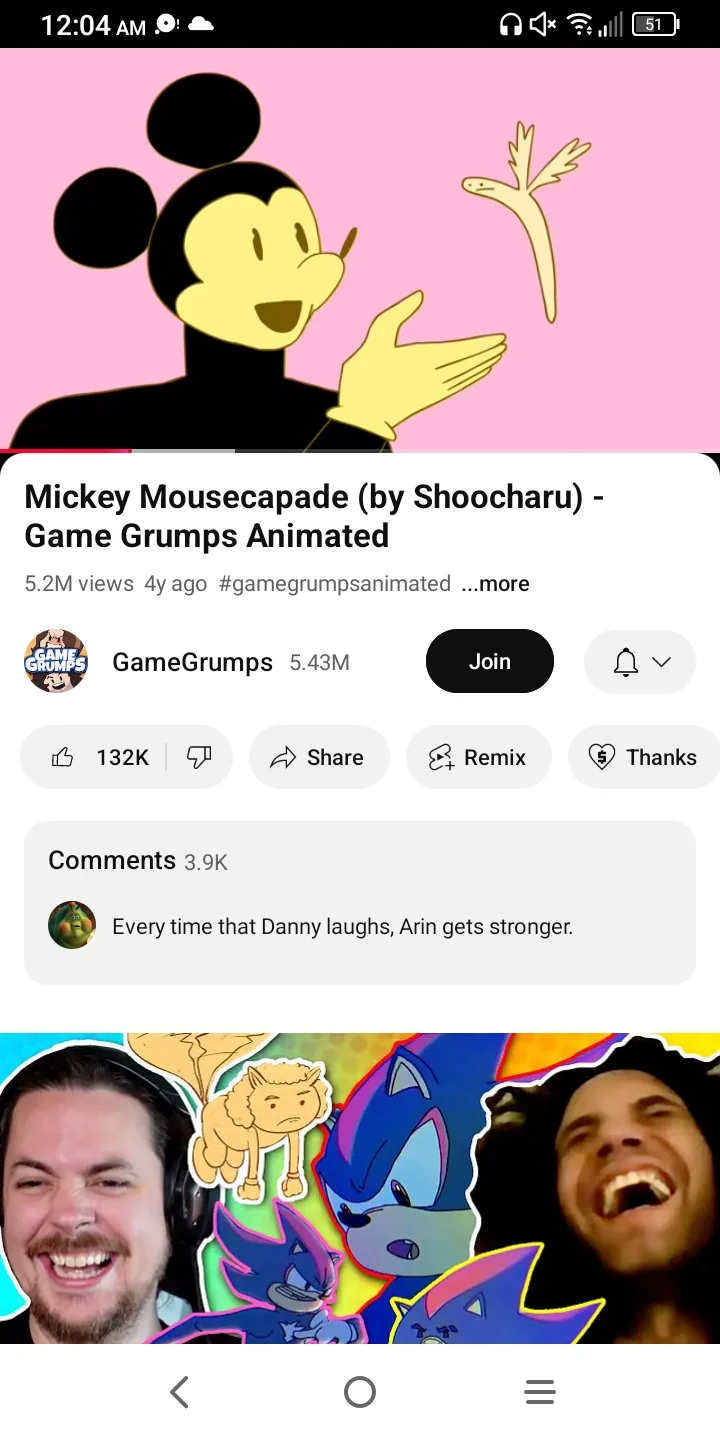Open the GameGrumps channel avatar

[x=56, y=662]
